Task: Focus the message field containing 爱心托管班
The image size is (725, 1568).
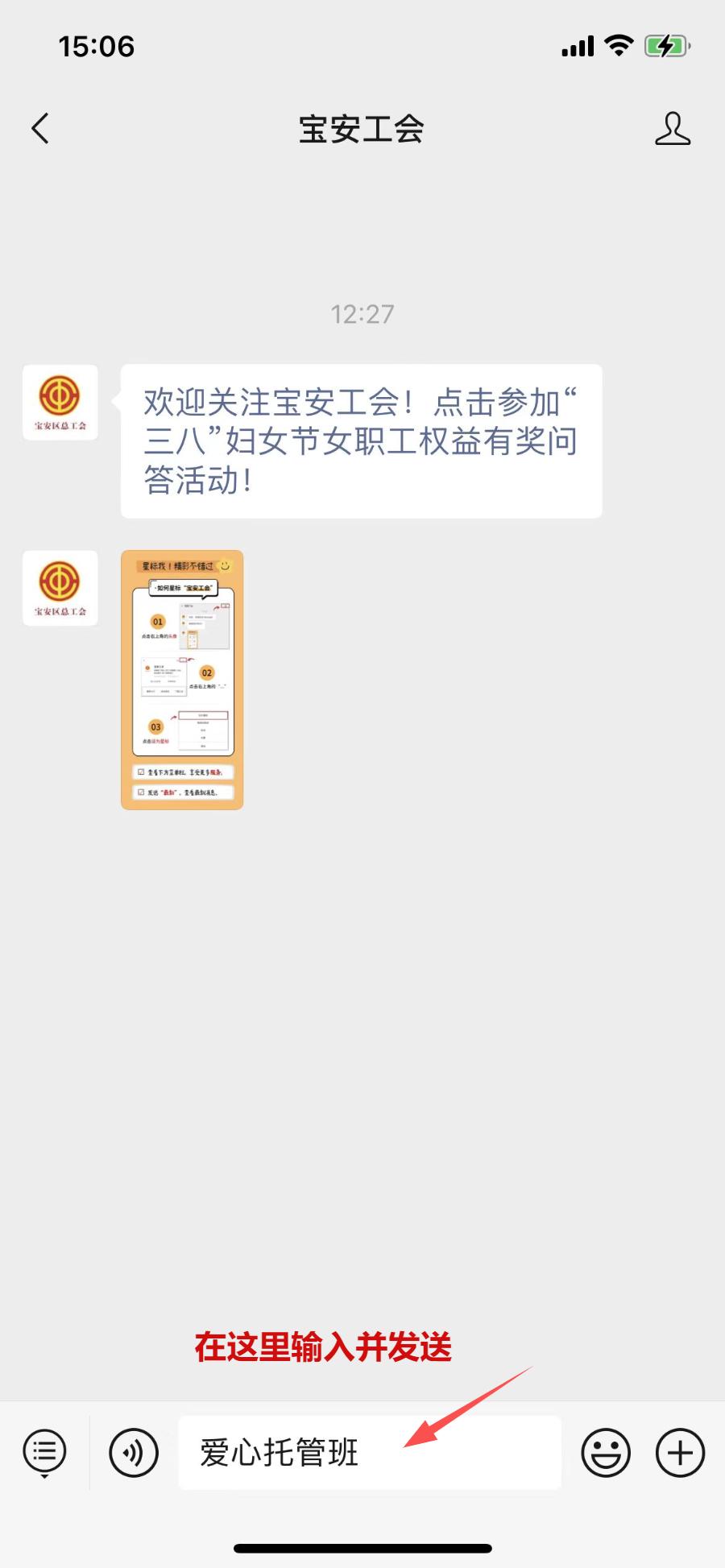Action: [x=369, y=1453]
